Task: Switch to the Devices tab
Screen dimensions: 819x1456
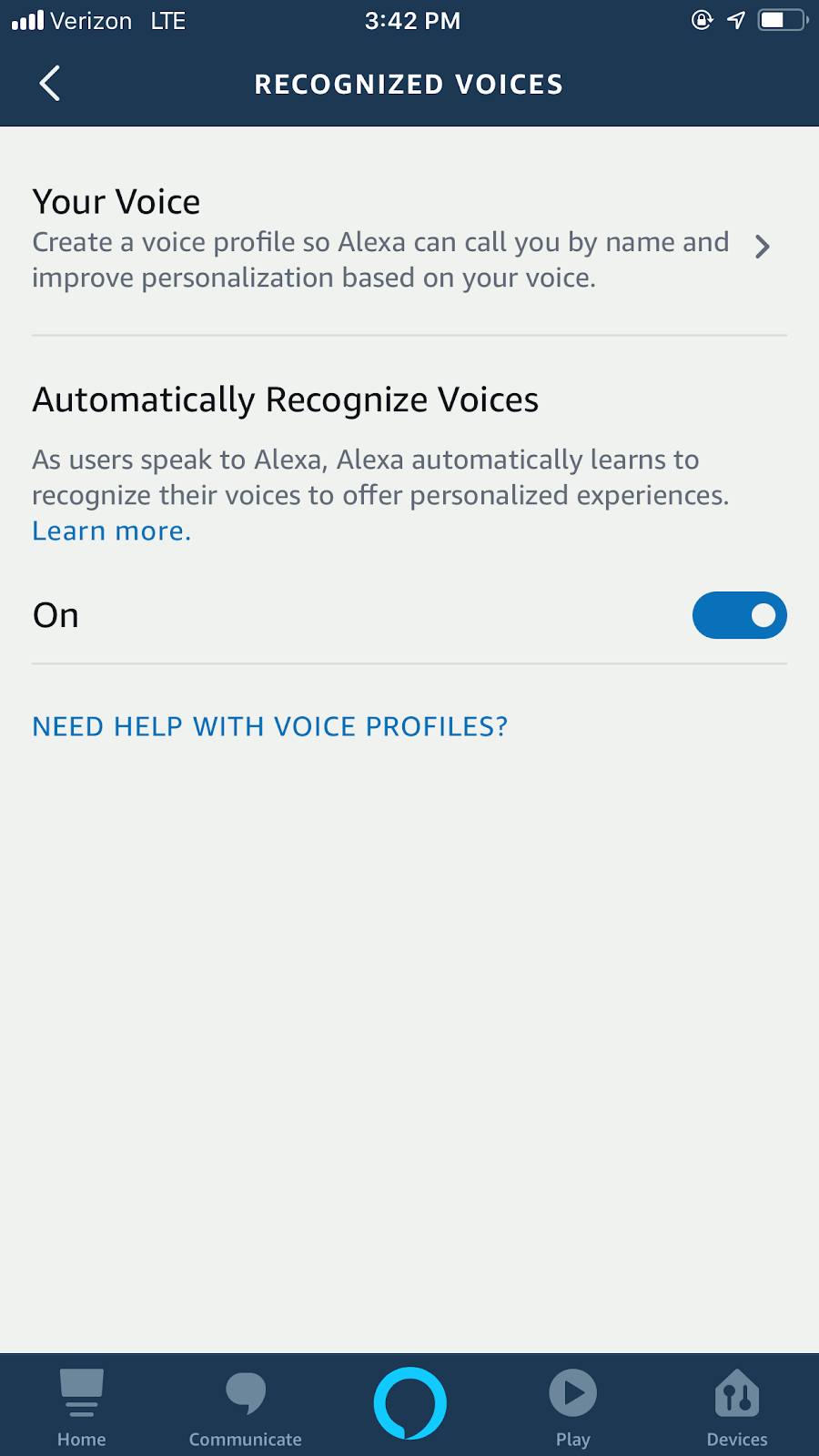Action: pos(737,1406)
